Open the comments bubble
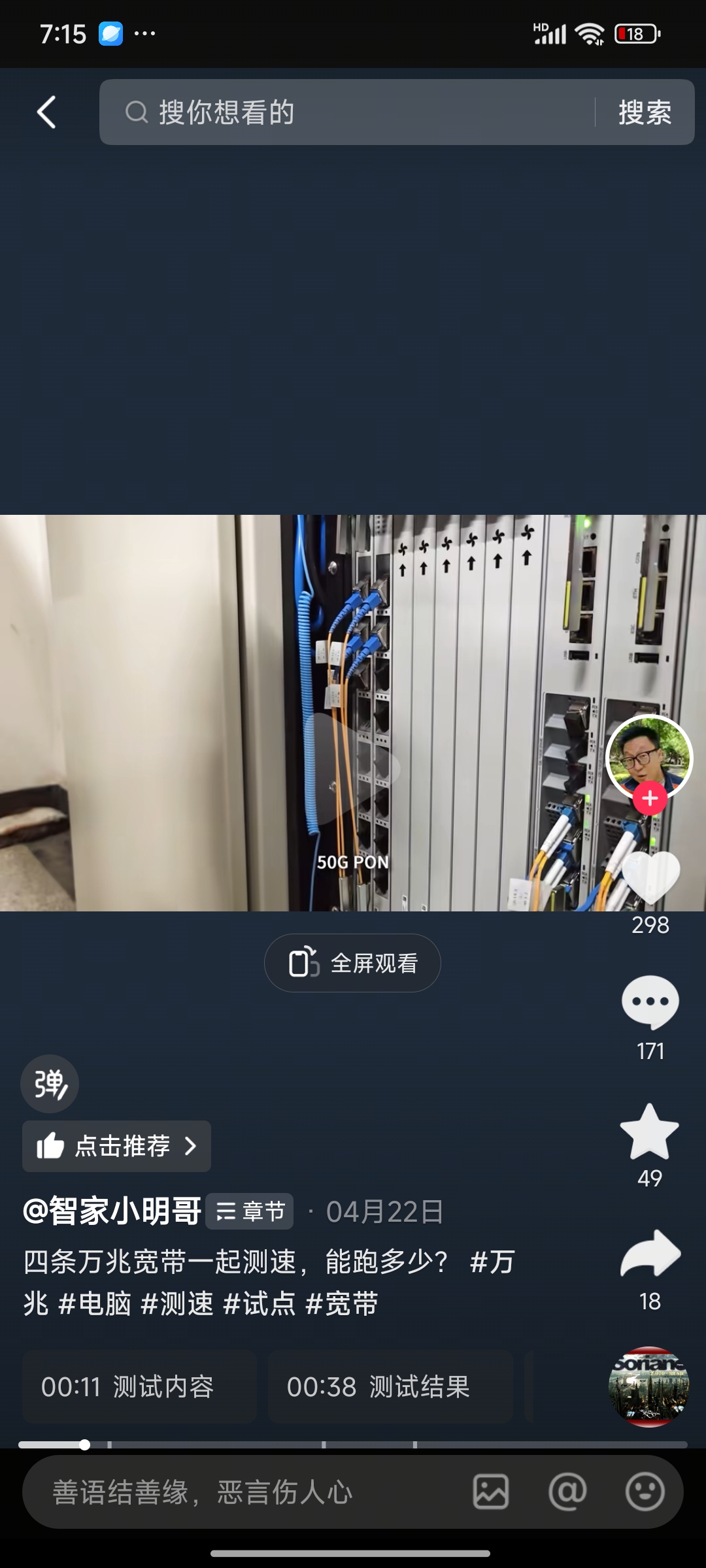Screen dimensions: 706x1568 (x=650, y=1002)
